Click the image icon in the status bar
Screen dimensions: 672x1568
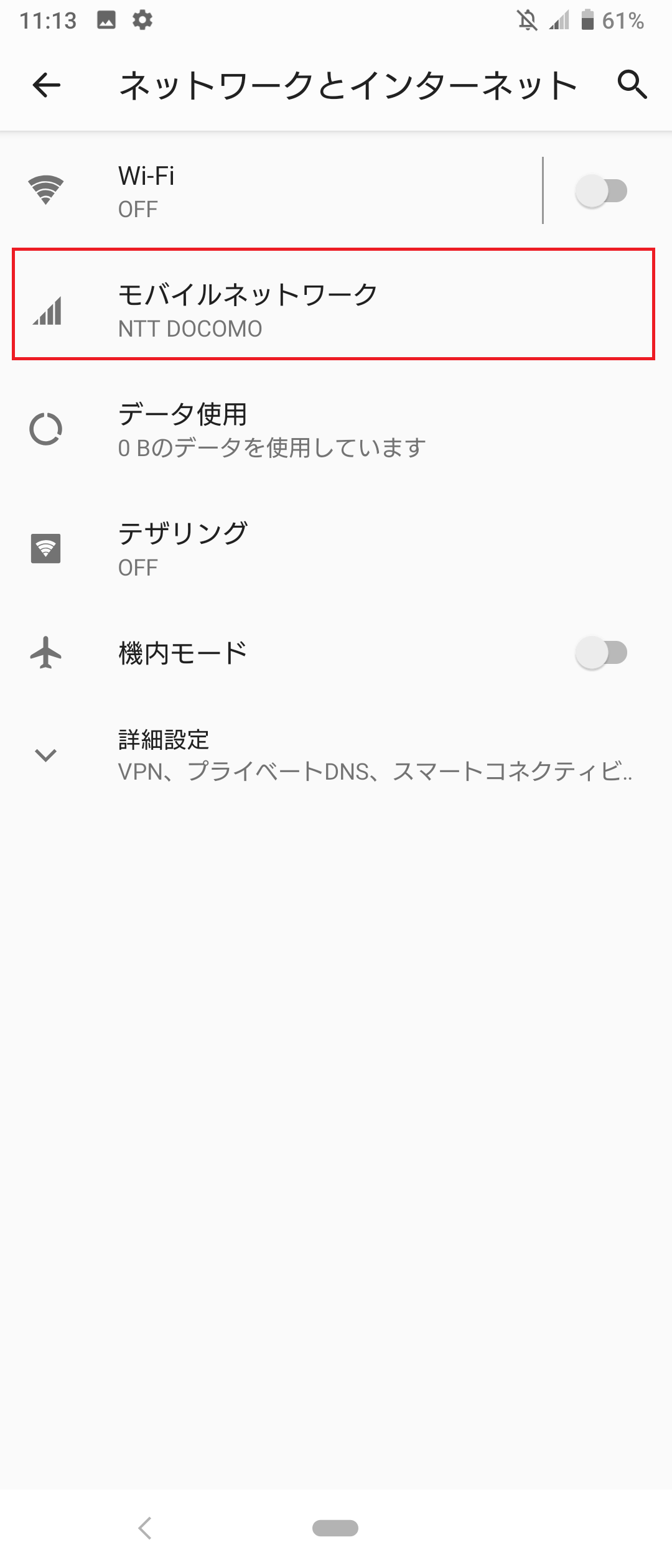pos(105,21)
